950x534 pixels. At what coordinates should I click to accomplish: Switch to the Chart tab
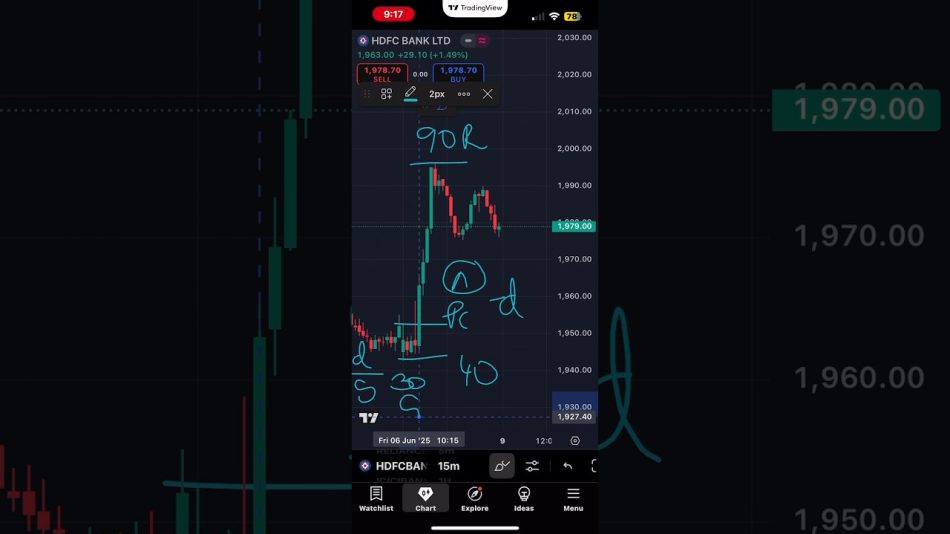point(425,499)
